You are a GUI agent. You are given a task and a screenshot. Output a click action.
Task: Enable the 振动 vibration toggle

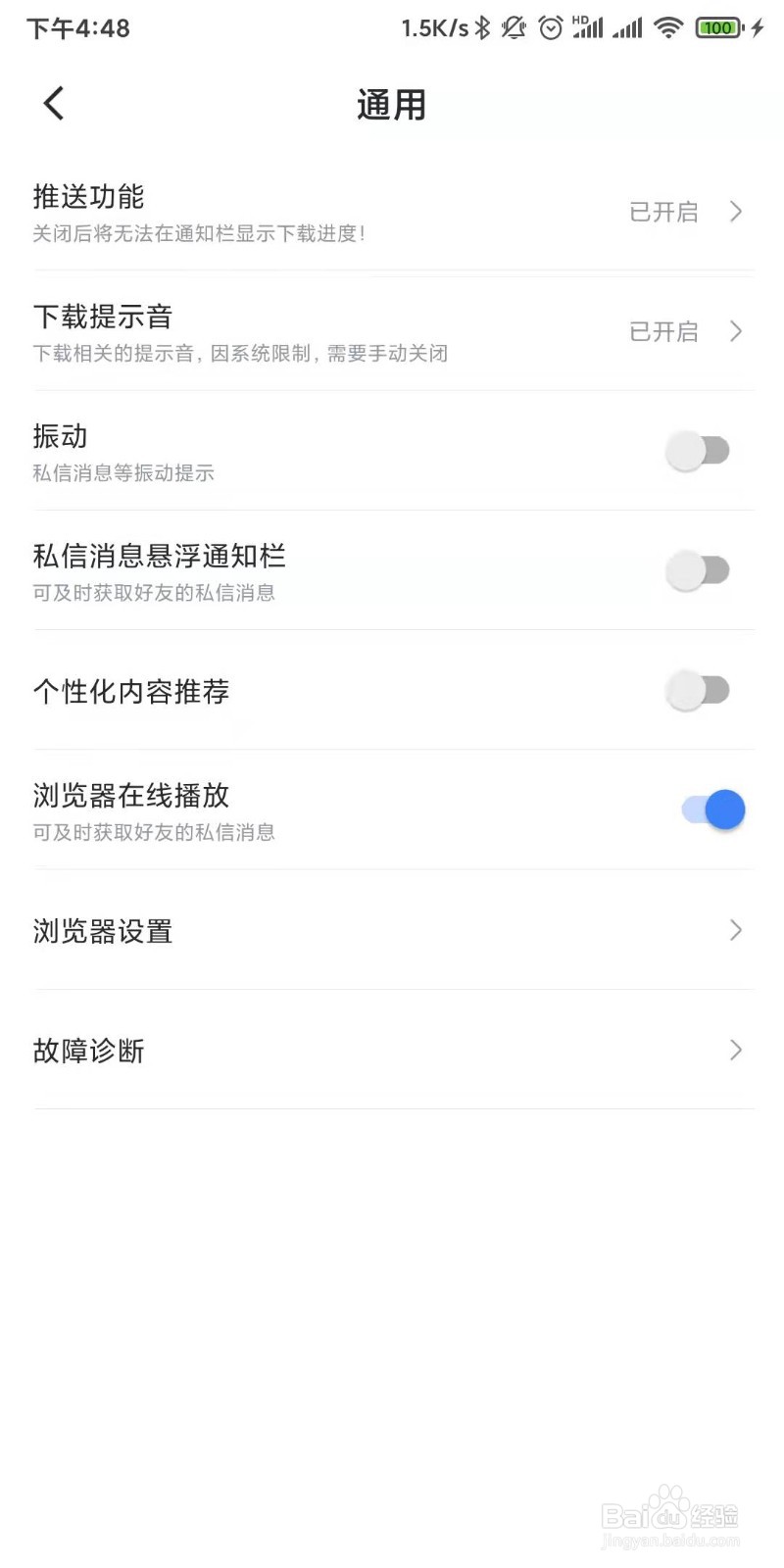click(699, 451)
